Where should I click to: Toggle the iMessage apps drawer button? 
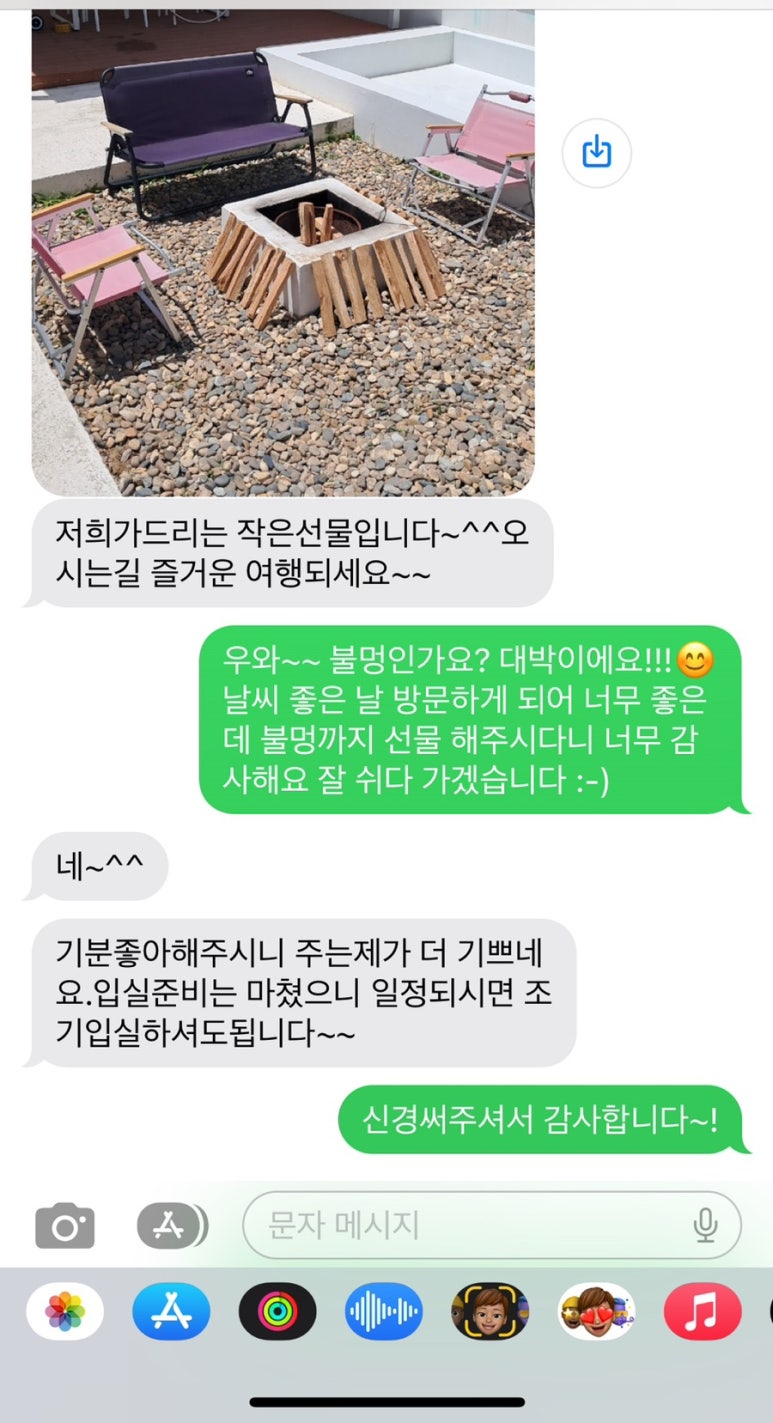(170, 1225)
